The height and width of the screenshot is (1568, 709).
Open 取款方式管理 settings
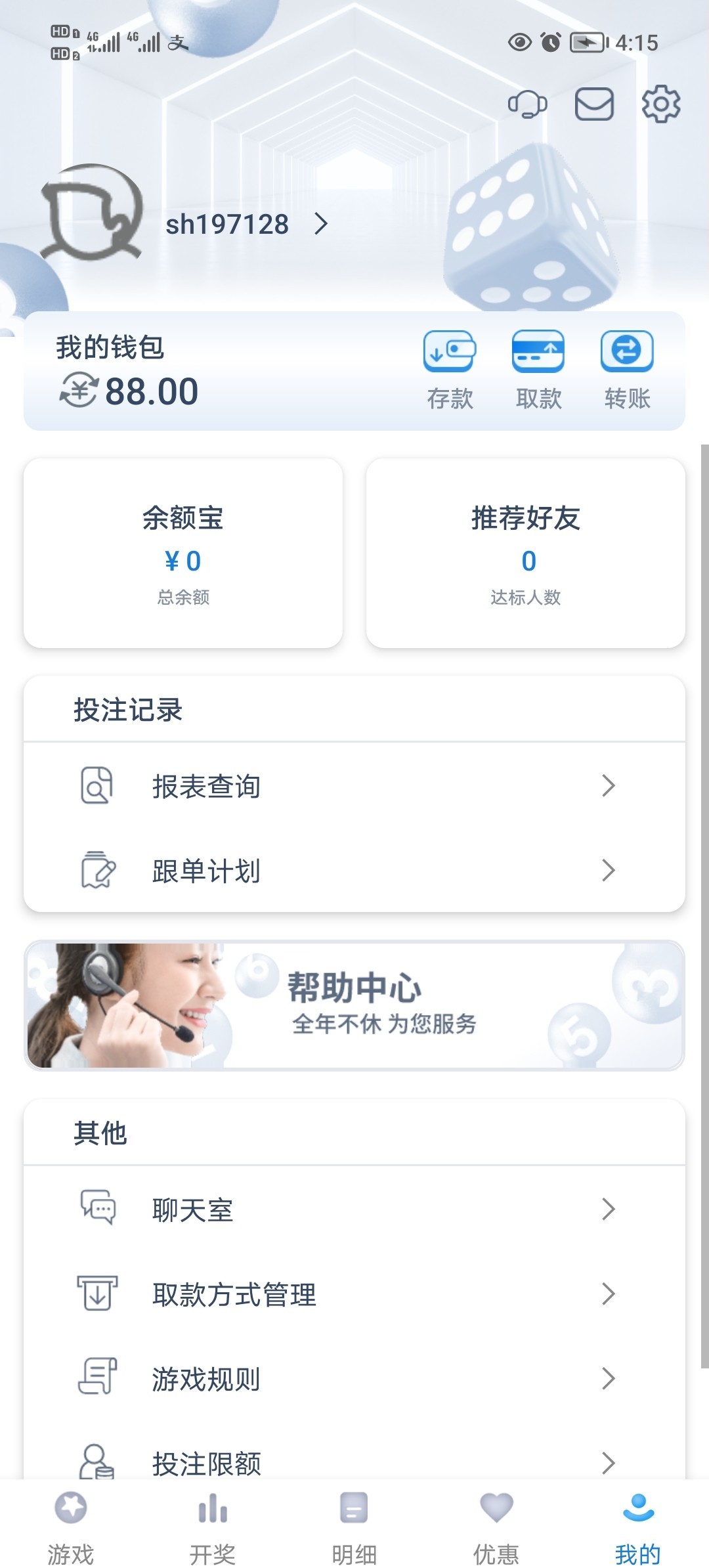pos(354,1294)
